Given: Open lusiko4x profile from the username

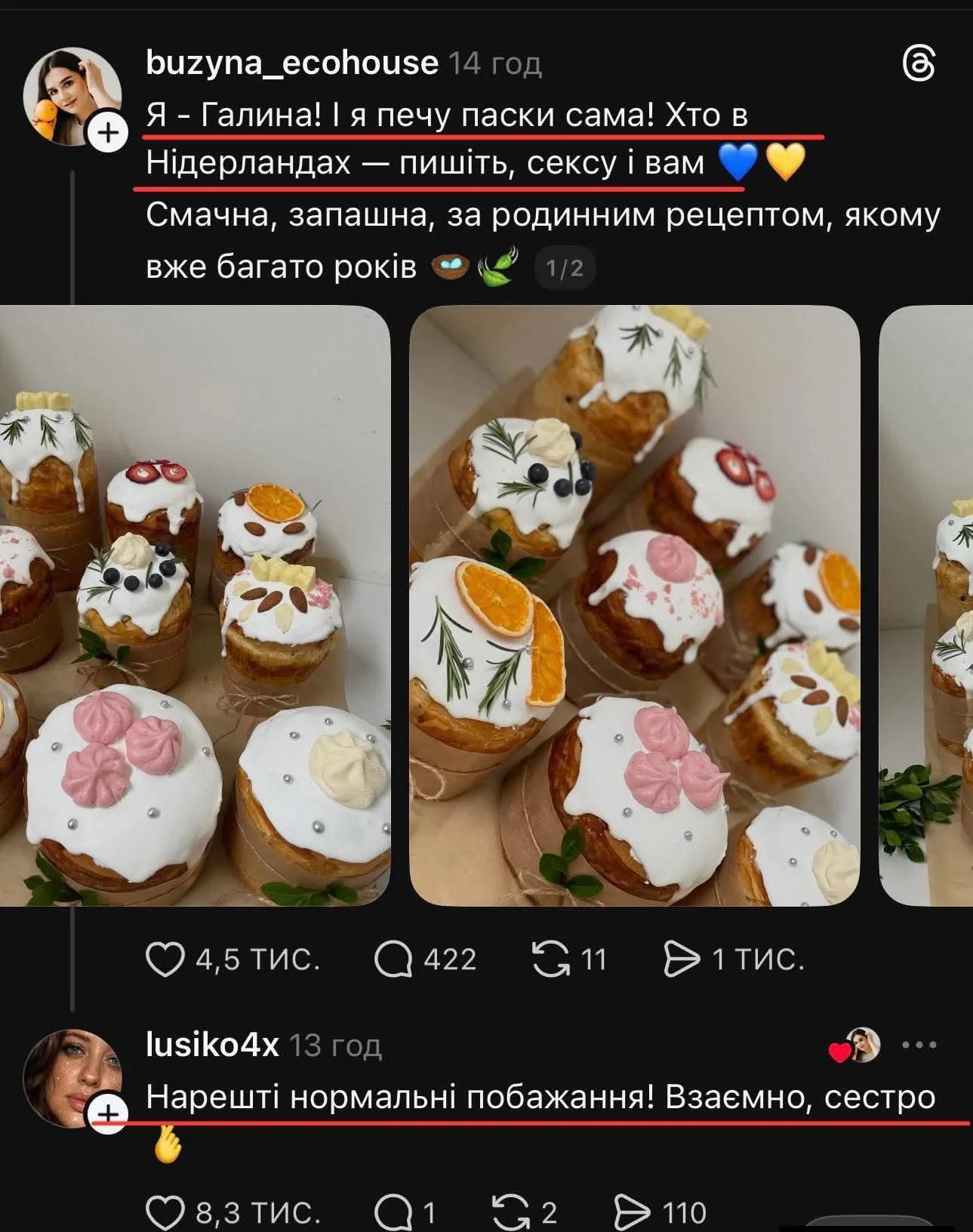Looking at the screenshot, I should [212, 1046].
